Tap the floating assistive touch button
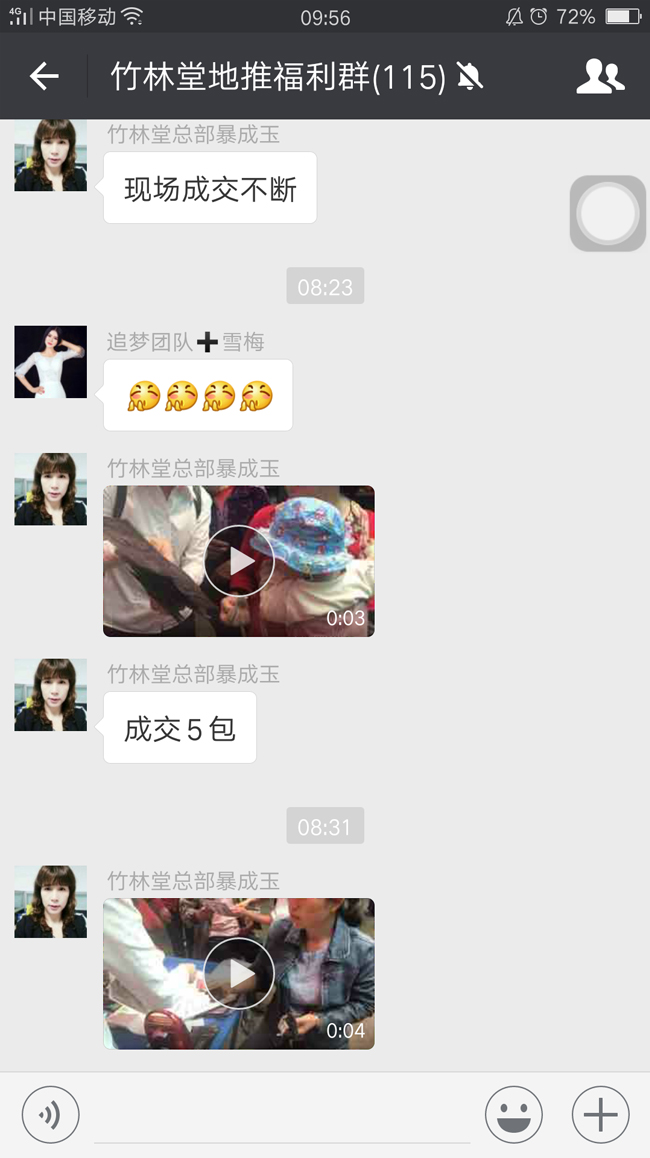 (x=608, y=213)
